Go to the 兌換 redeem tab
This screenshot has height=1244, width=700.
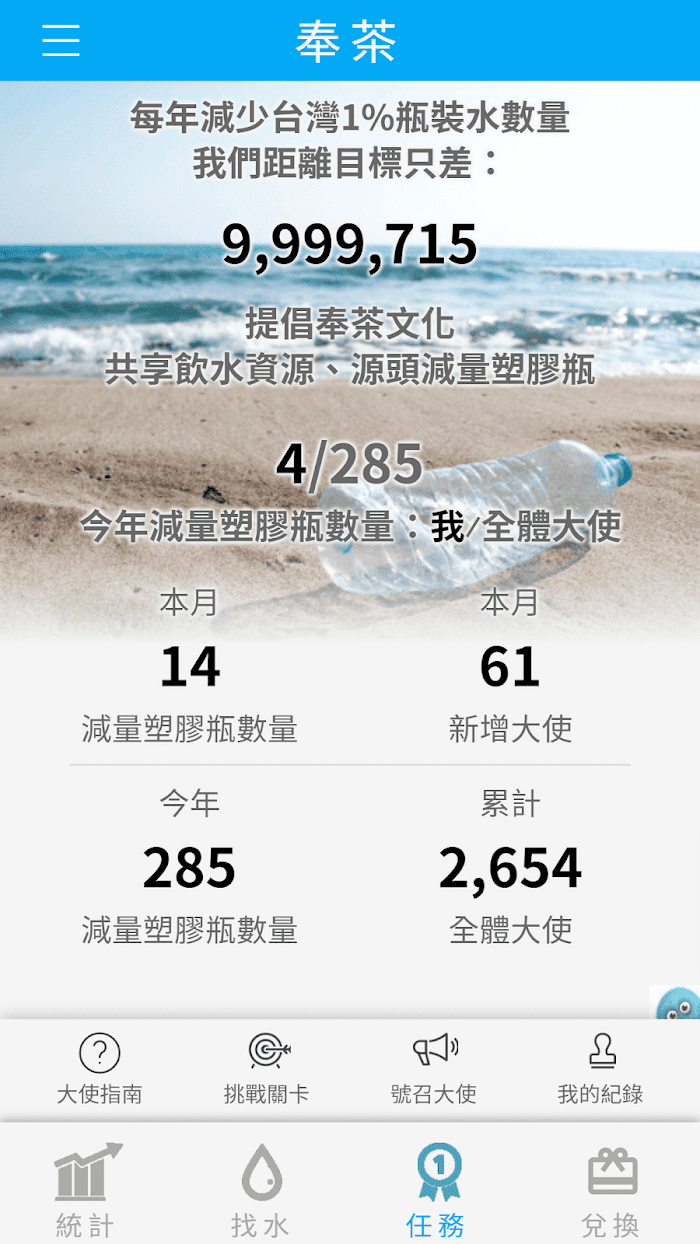612,1190
